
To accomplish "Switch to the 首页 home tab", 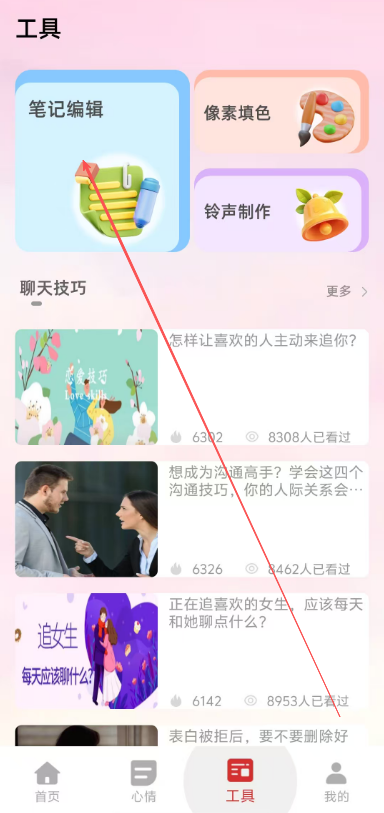I will click(x=47, y=781).
